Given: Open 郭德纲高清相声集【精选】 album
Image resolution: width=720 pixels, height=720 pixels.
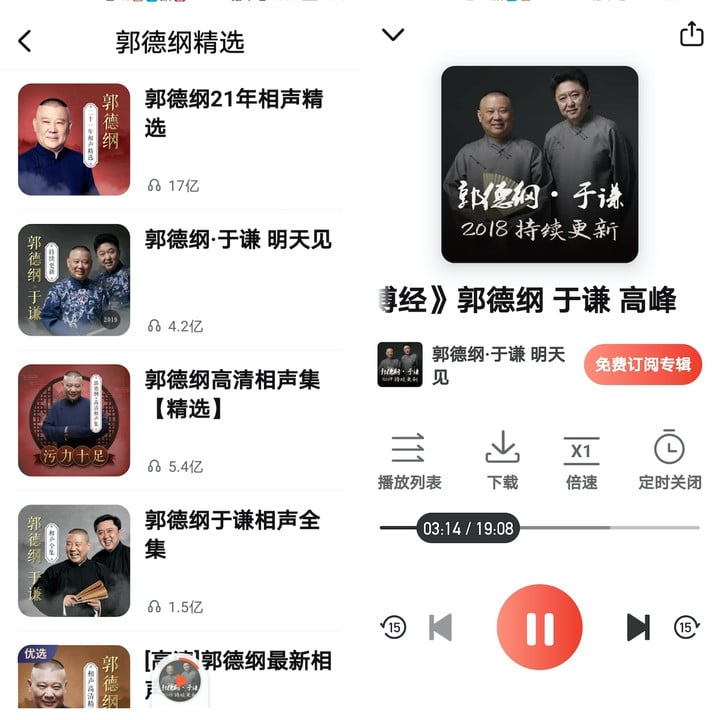Looking at the screenshot, I should pyautogui.click(x=232, y=394).
